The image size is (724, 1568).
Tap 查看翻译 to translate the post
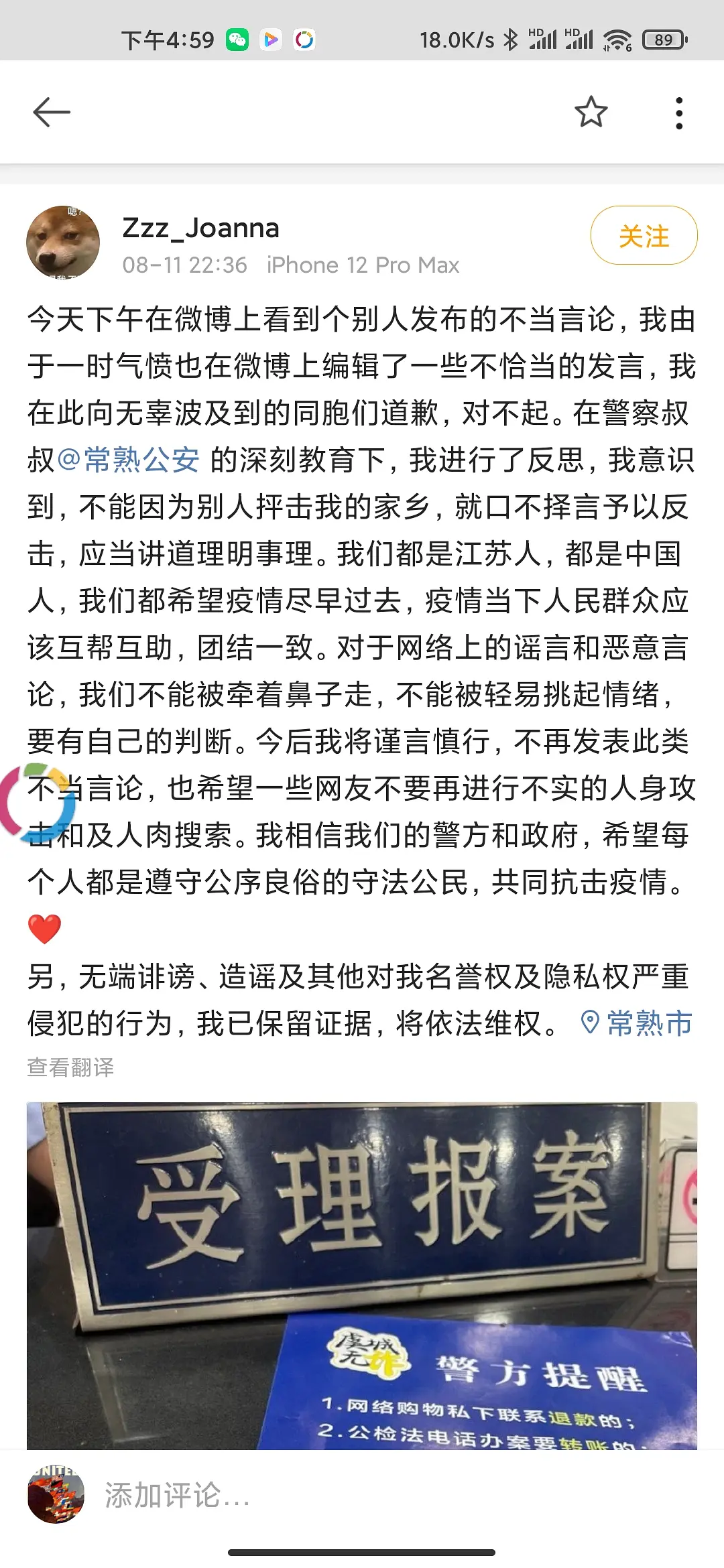click(x=70, y=1067)
